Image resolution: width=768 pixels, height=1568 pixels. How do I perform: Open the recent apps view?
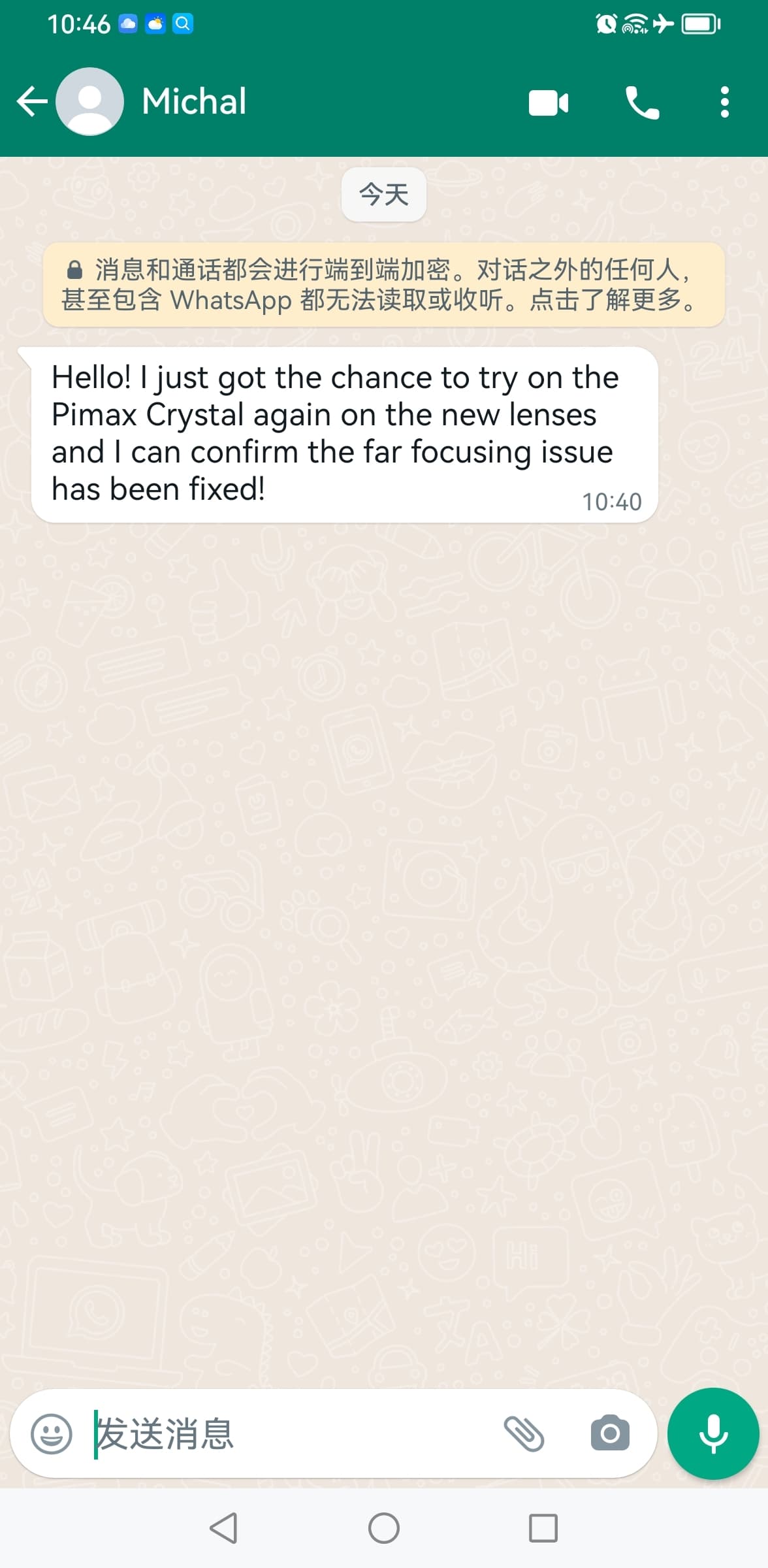[x=543, y=1528]
